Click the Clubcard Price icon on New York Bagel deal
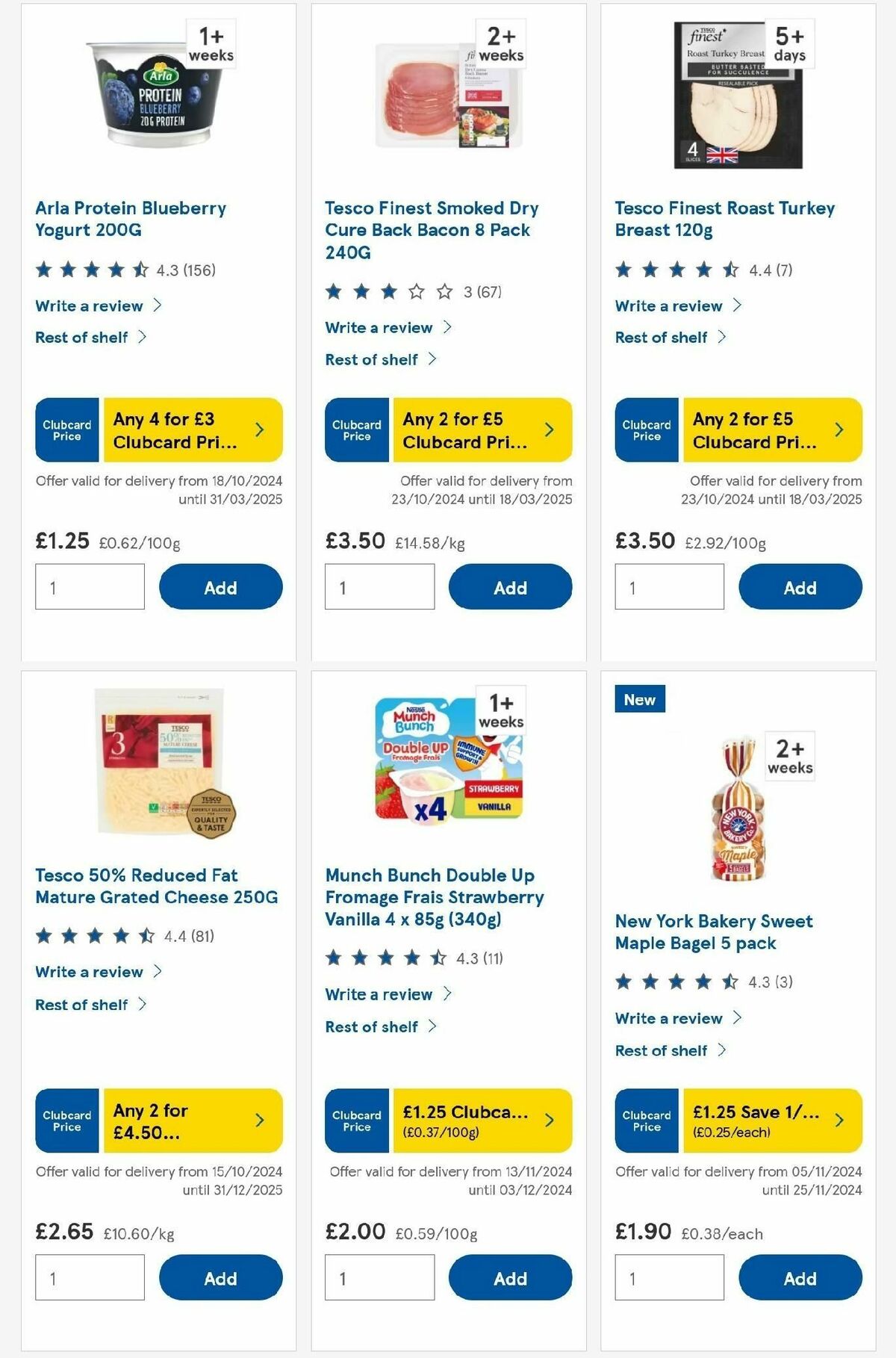 click(x=646, y=1121)
